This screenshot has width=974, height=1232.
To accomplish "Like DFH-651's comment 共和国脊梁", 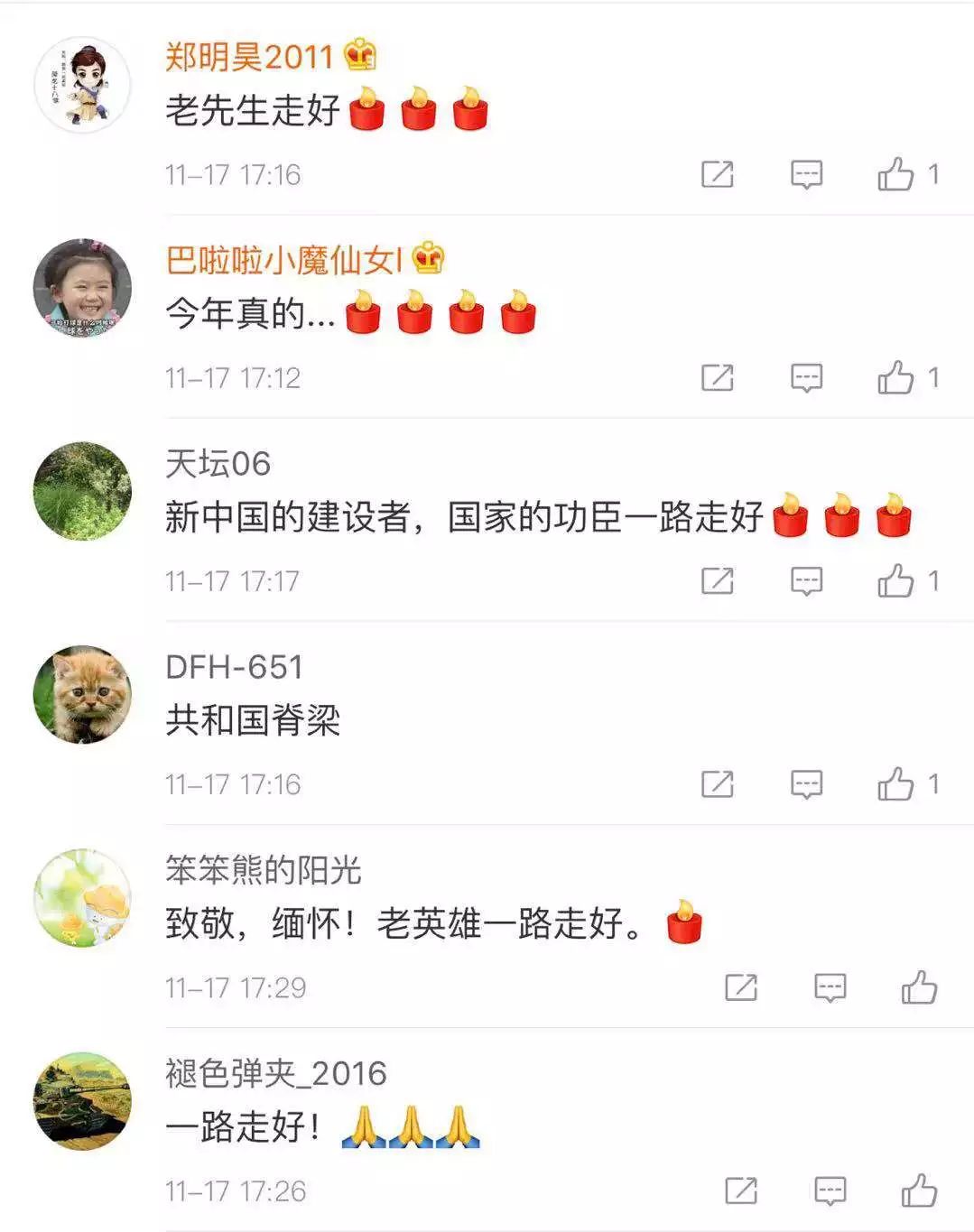I will click(x=895, y=783).
